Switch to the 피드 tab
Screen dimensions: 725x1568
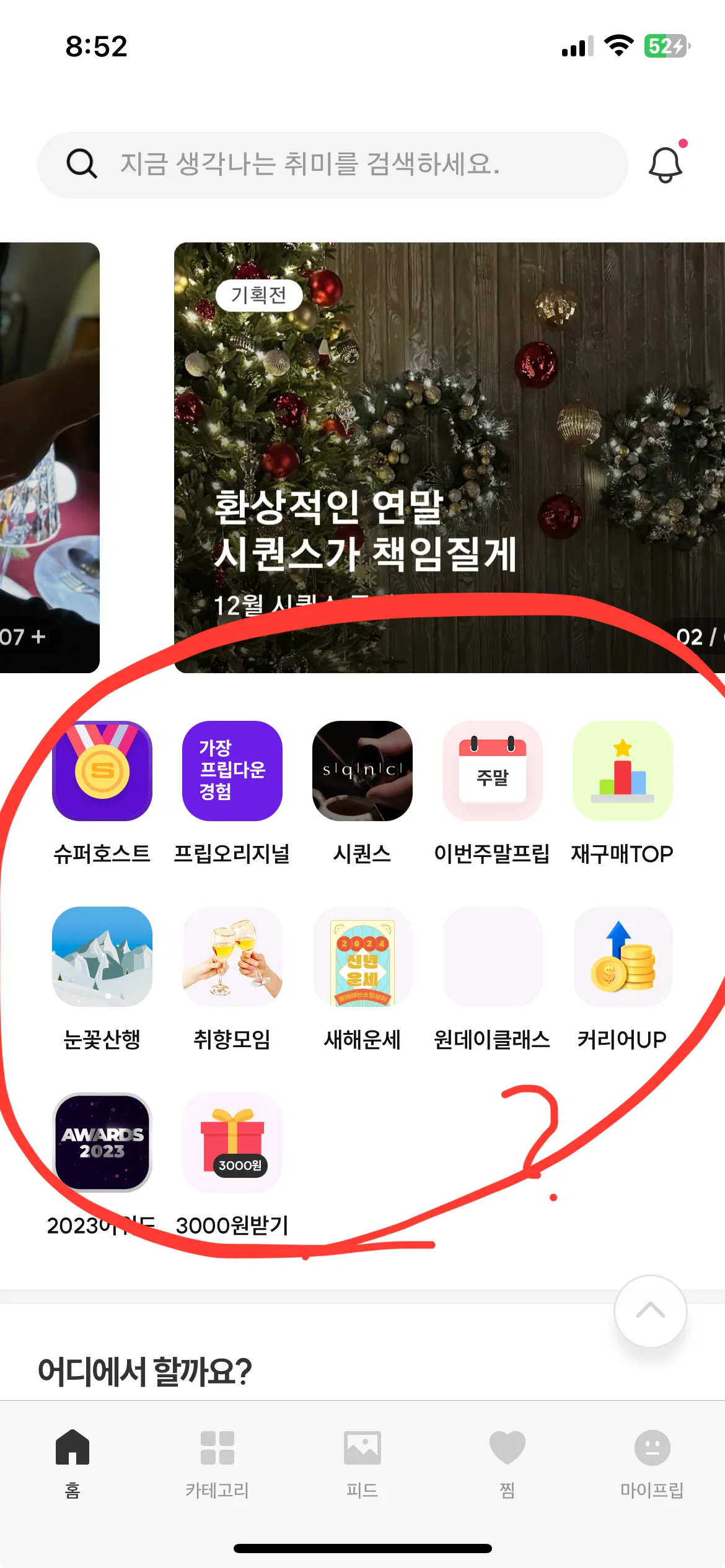(362, 1463)
